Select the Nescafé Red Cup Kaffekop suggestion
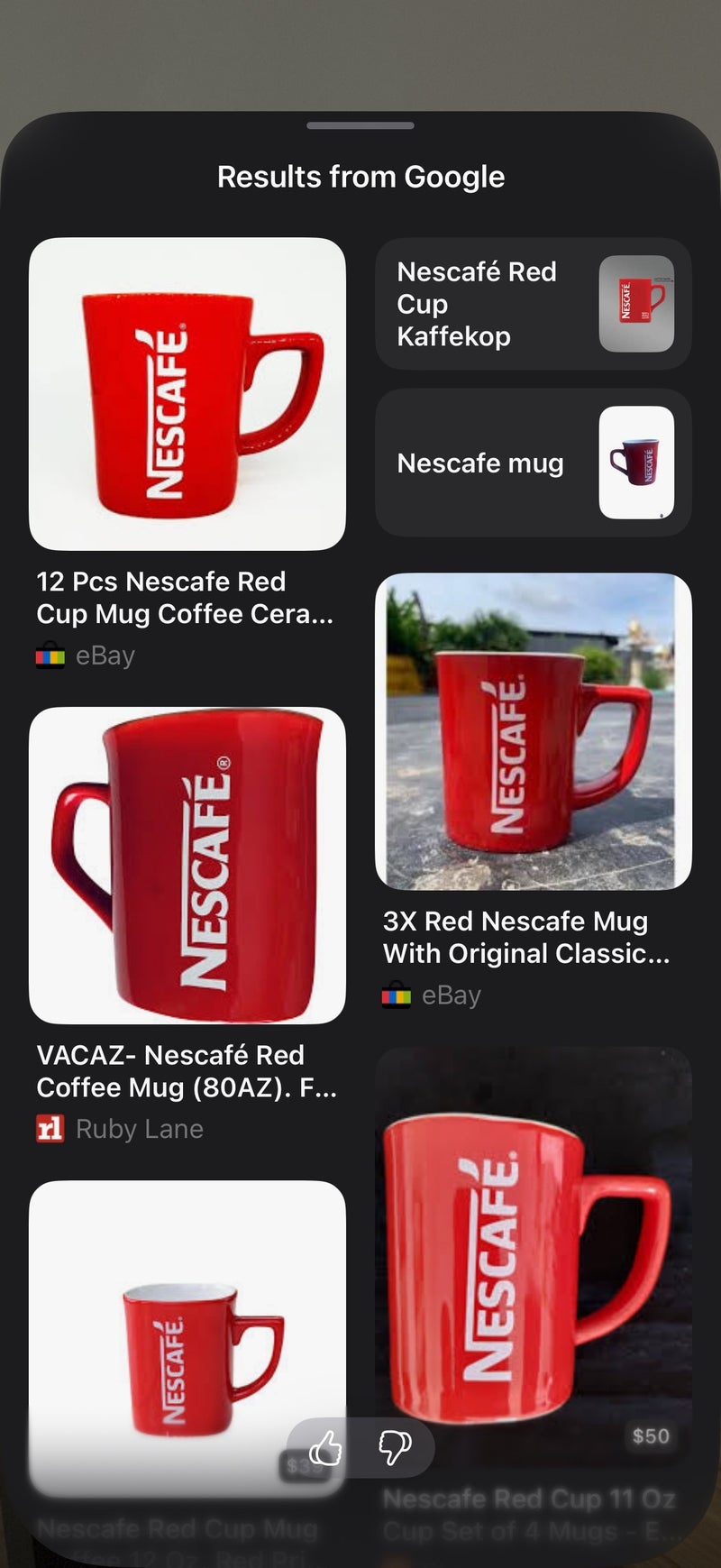The width and height of the screenshot is (721, 1568). click(534, 304)
